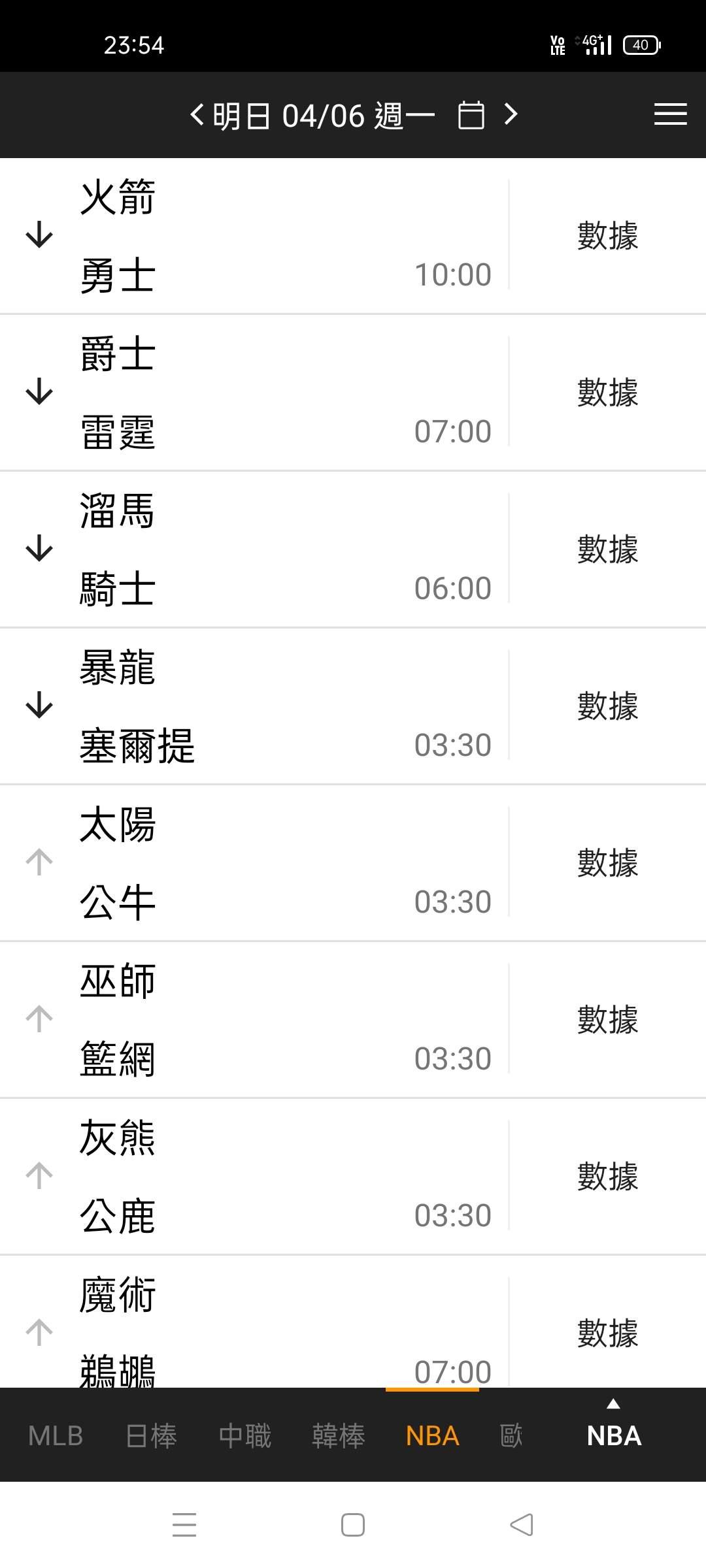
Task: Open 數據 for 溜馬 vs 騎士
Action: [607, 549]
